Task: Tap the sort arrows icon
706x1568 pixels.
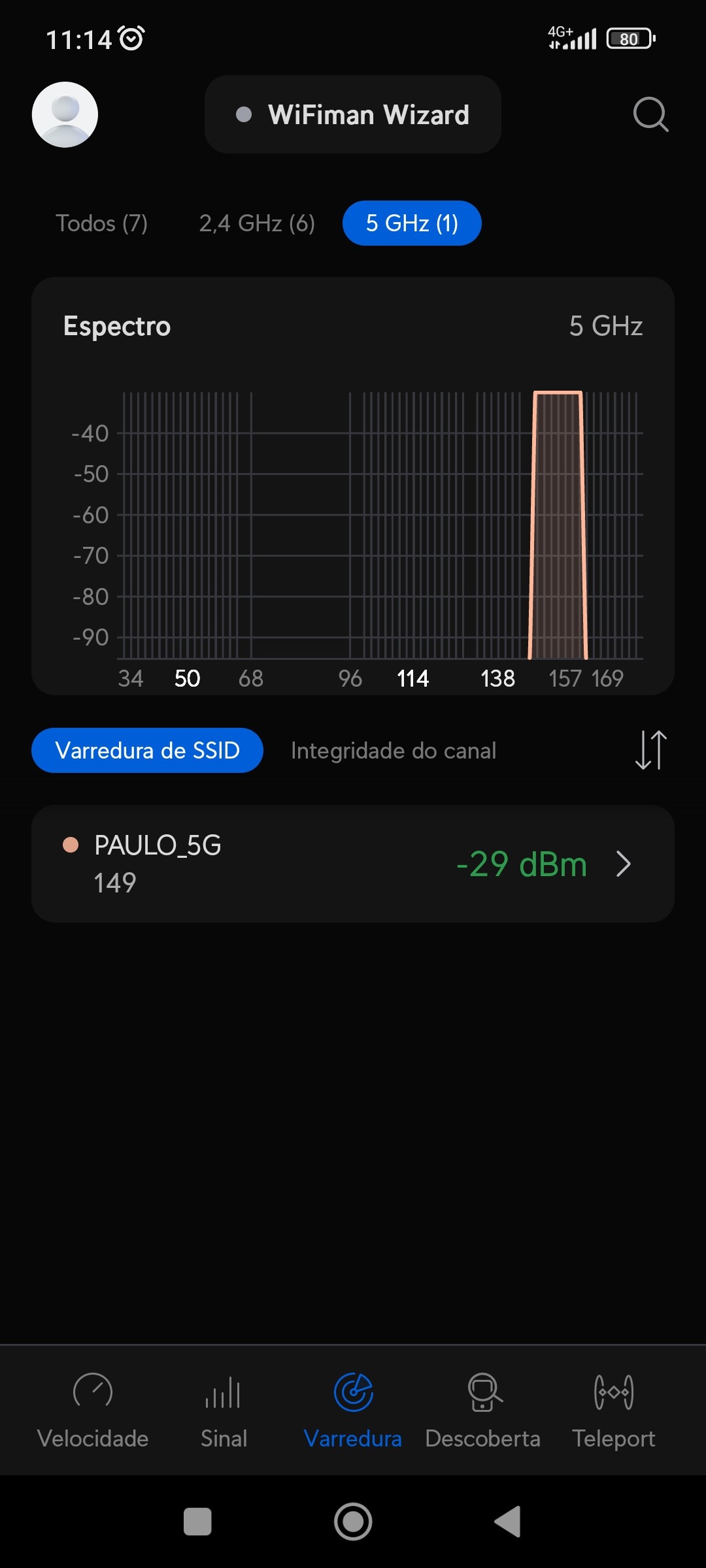Action: click(650, 750)
